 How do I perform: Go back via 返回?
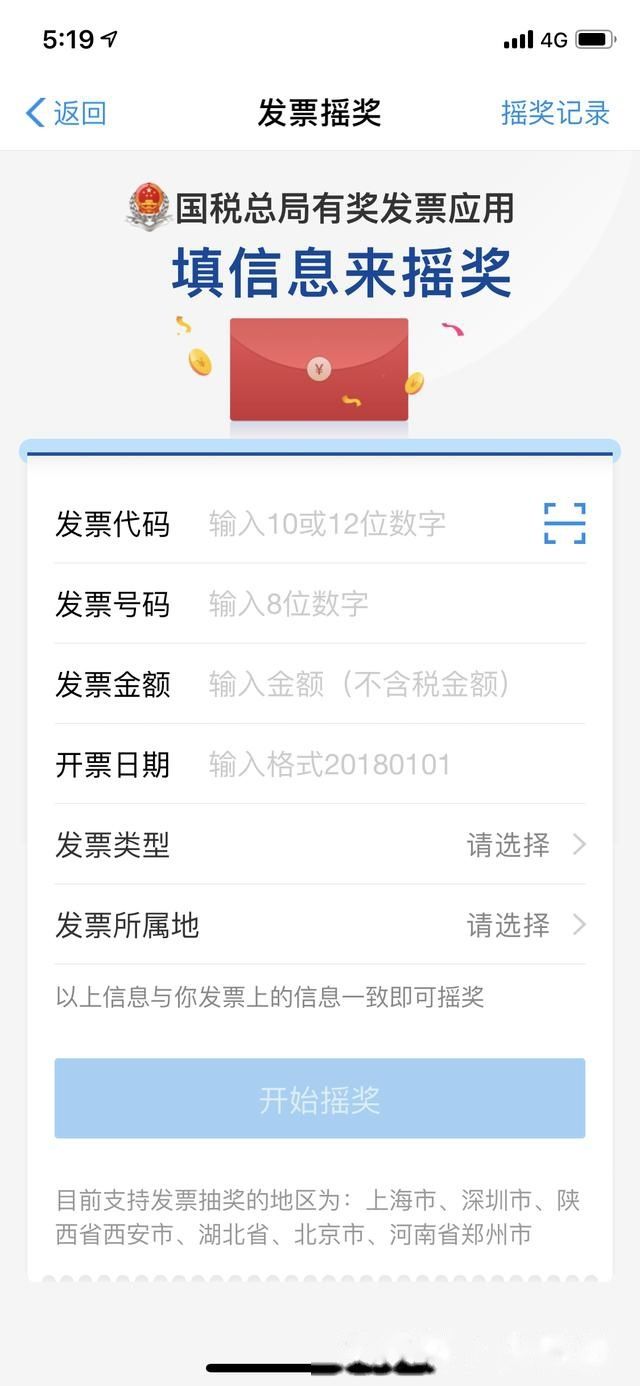point(66,113)
